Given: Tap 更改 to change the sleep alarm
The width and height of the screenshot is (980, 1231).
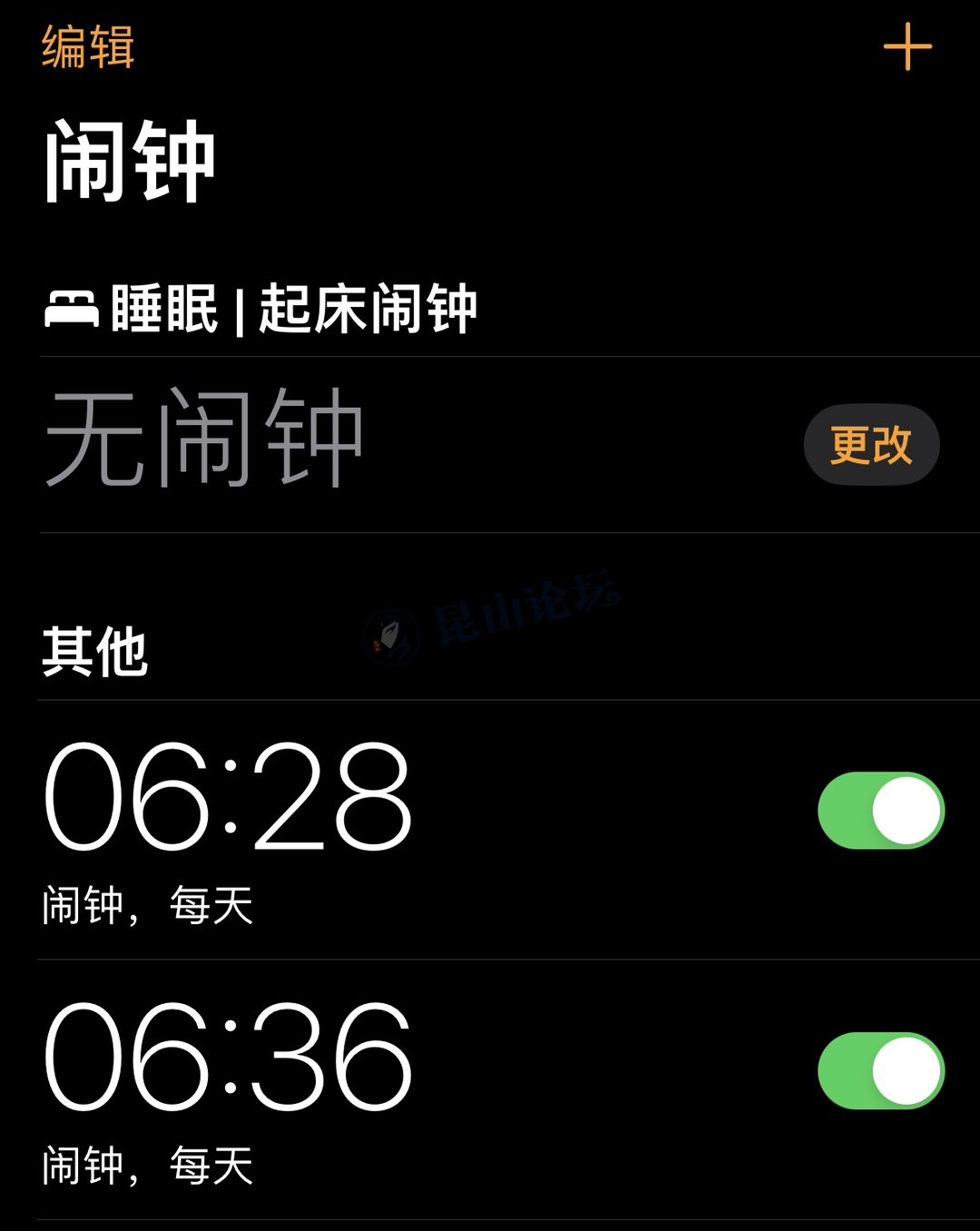Looking at the screenshot, I should coord(871,445).
